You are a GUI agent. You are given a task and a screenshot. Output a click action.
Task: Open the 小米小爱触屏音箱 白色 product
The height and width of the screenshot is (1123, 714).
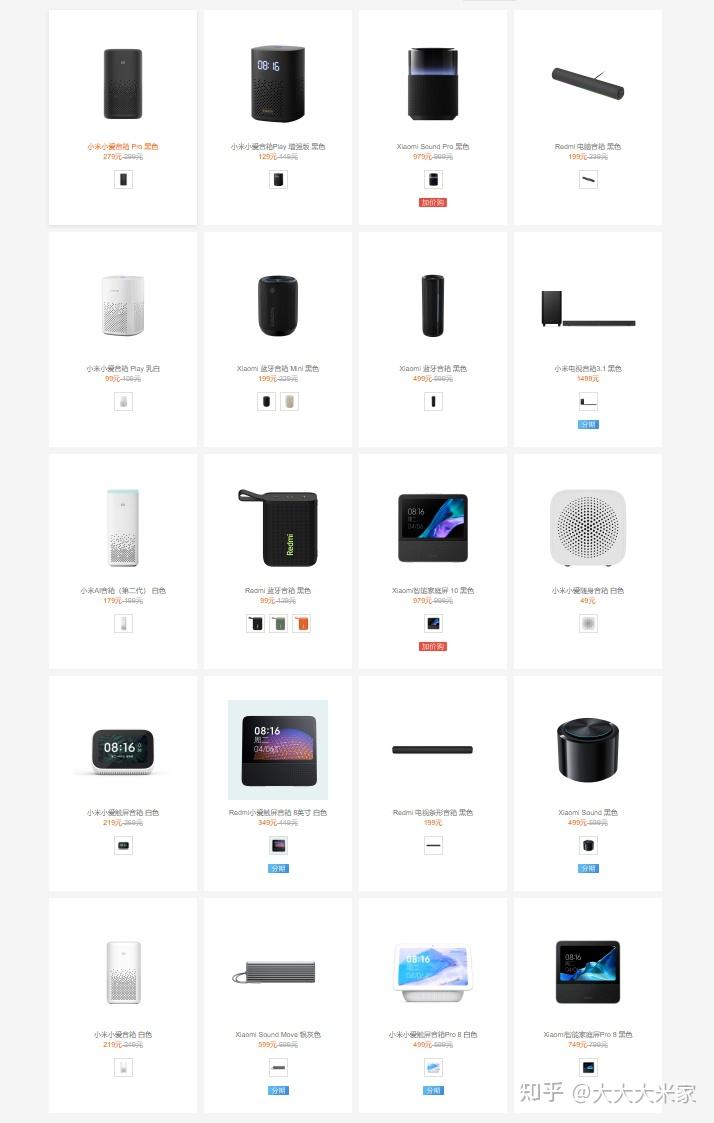(x=123, y=750)
